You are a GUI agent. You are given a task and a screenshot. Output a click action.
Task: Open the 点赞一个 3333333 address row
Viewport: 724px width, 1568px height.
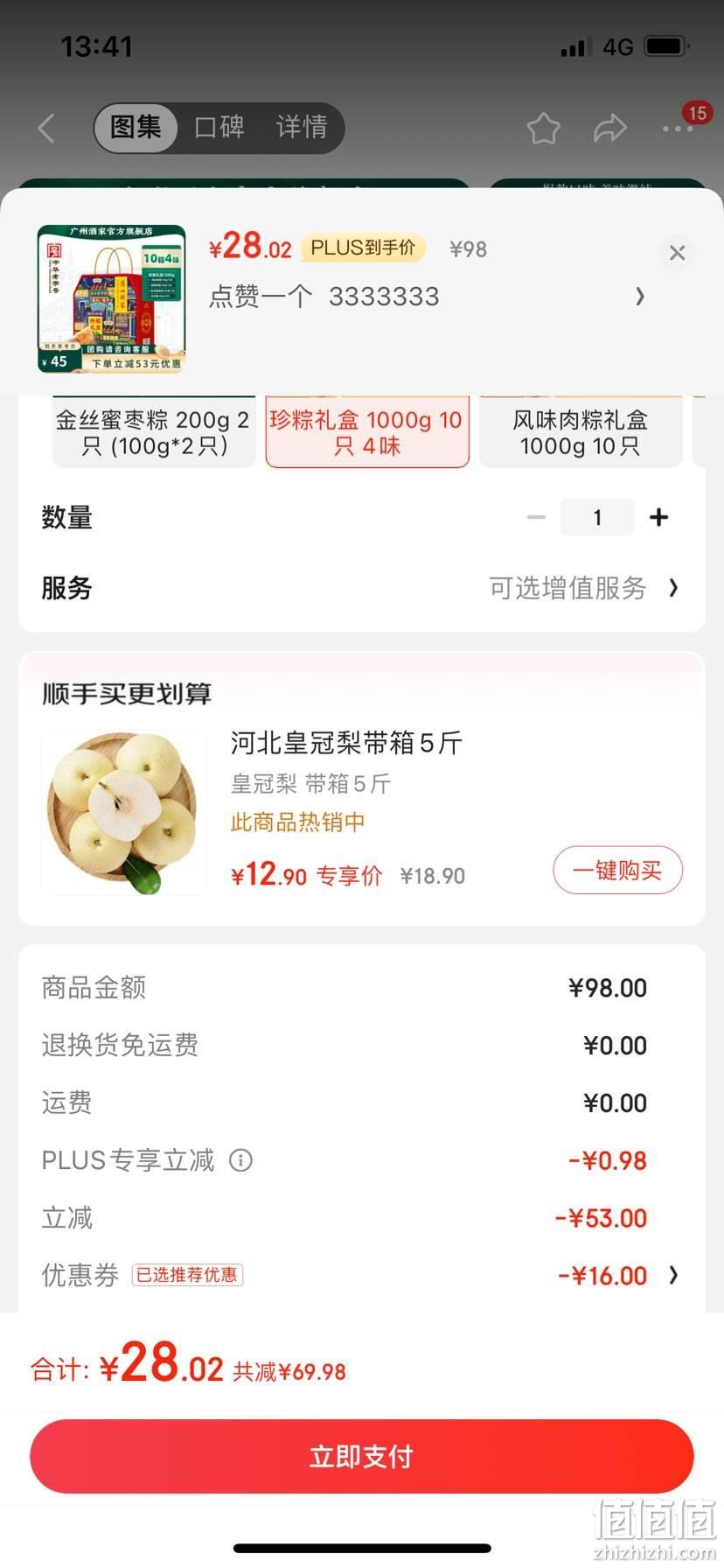coord(428,297)
